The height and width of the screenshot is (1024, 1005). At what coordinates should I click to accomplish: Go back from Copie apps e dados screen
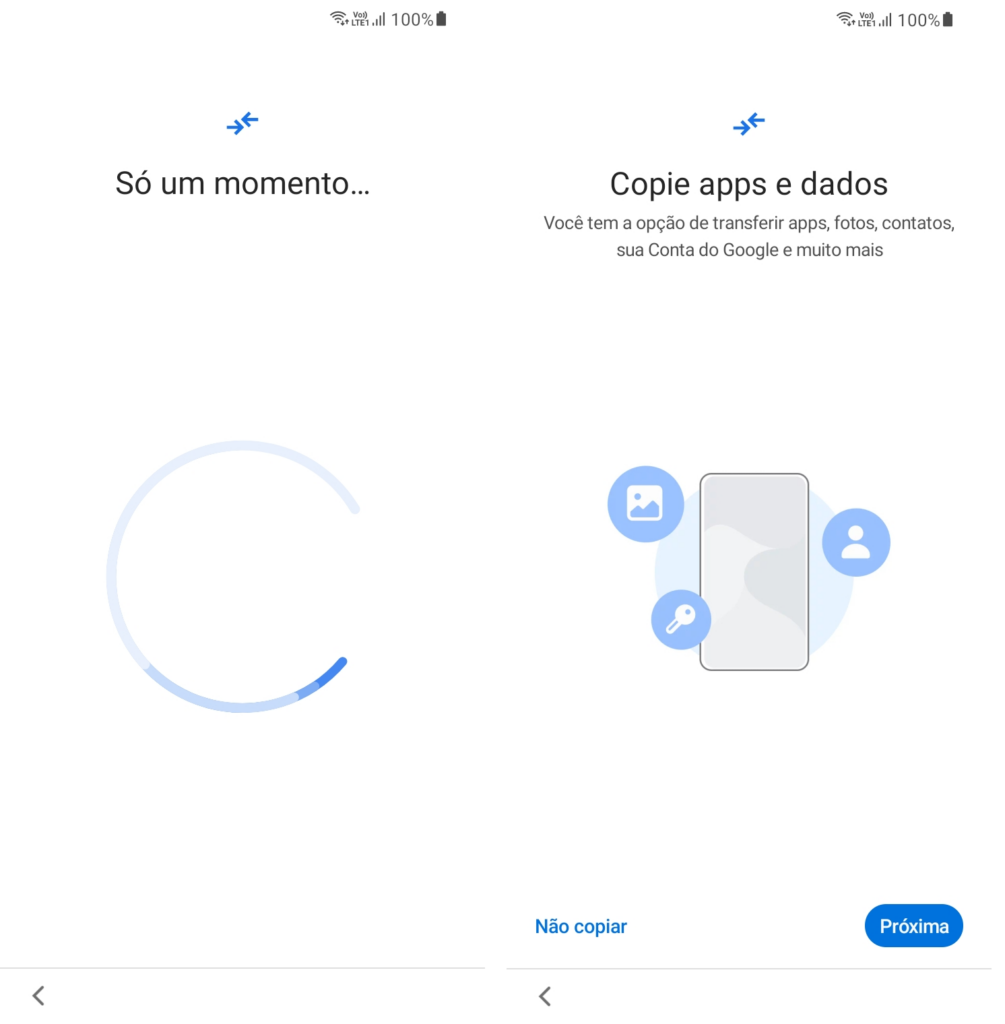(x=545, y=995)
